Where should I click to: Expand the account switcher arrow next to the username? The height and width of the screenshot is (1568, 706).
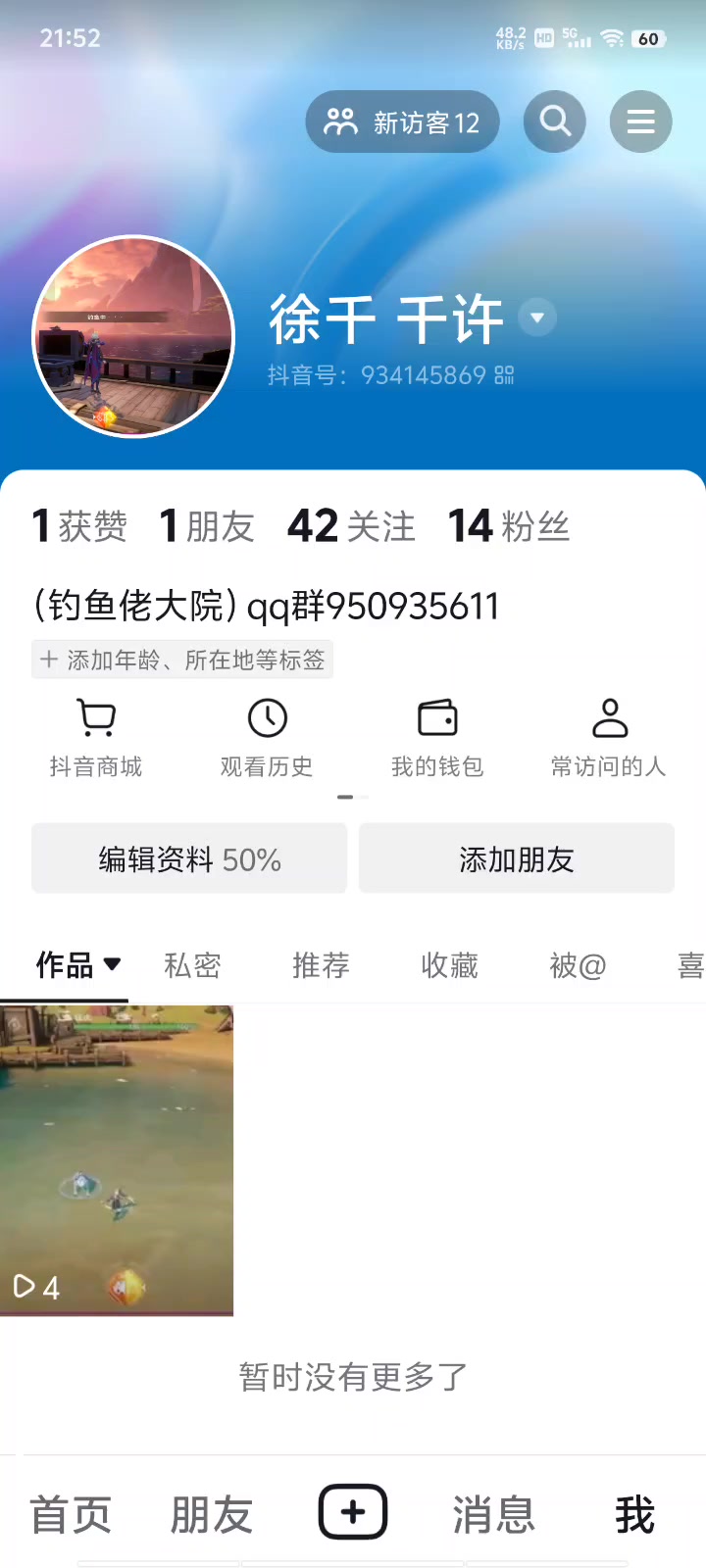[537, 318]
